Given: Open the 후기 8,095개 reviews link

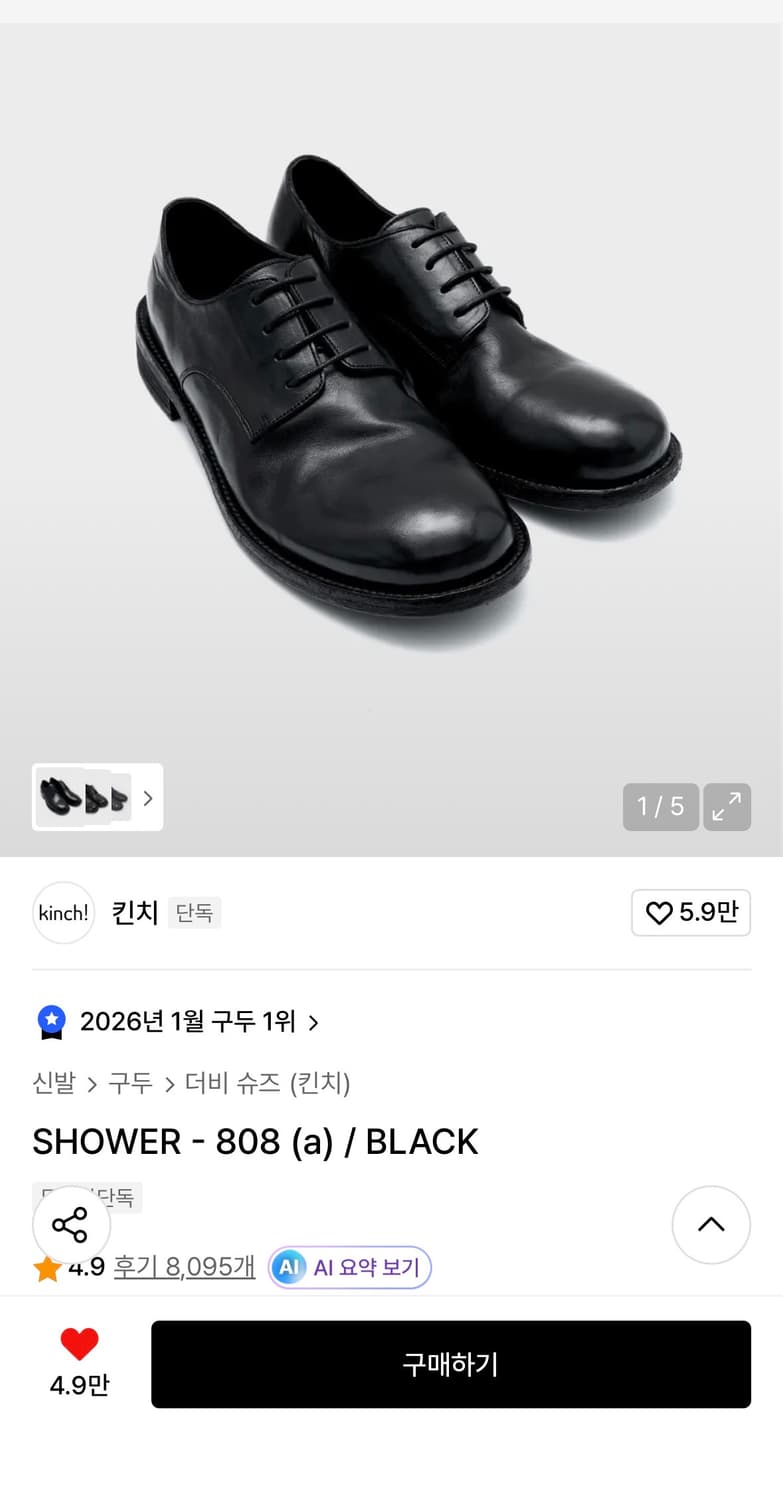Looking at the screenshot, I should (x=184, y=1266).
